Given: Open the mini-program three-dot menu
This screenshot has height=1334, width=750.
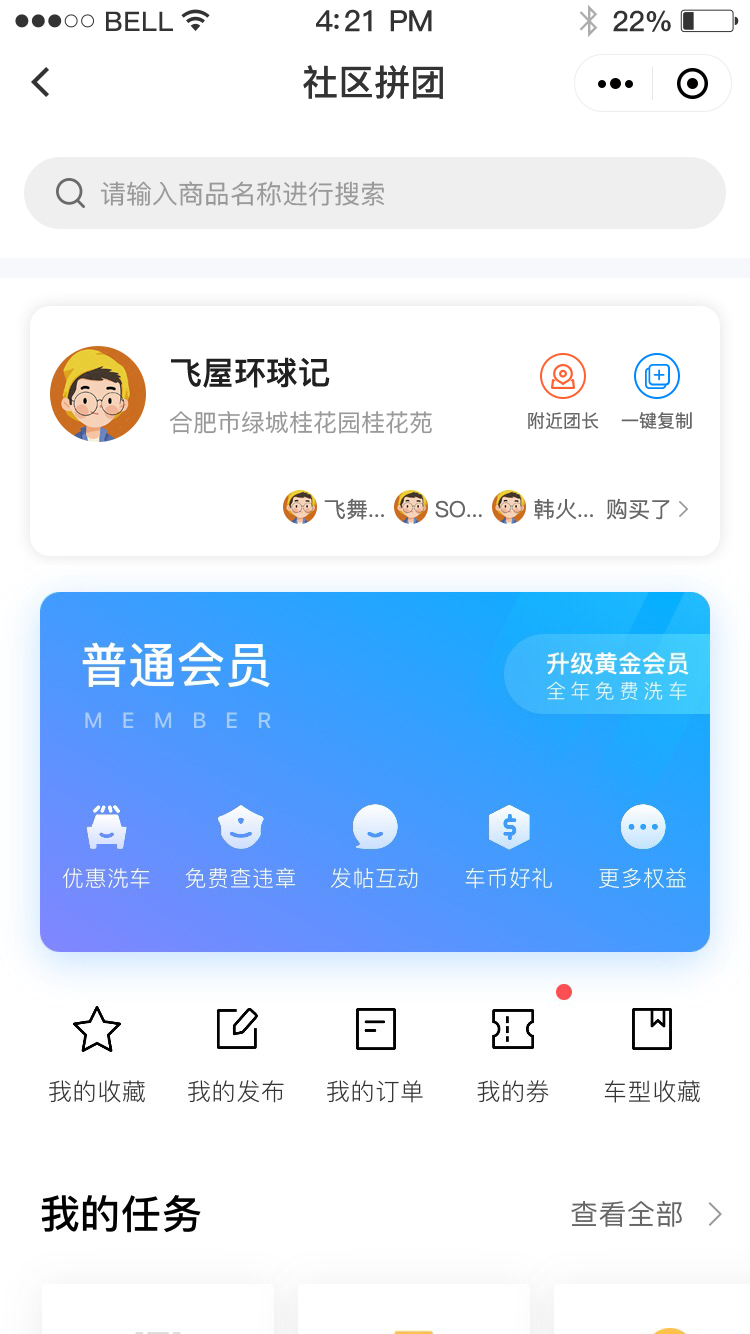Looking at the screenshot, I should click(x=615, y=84).
